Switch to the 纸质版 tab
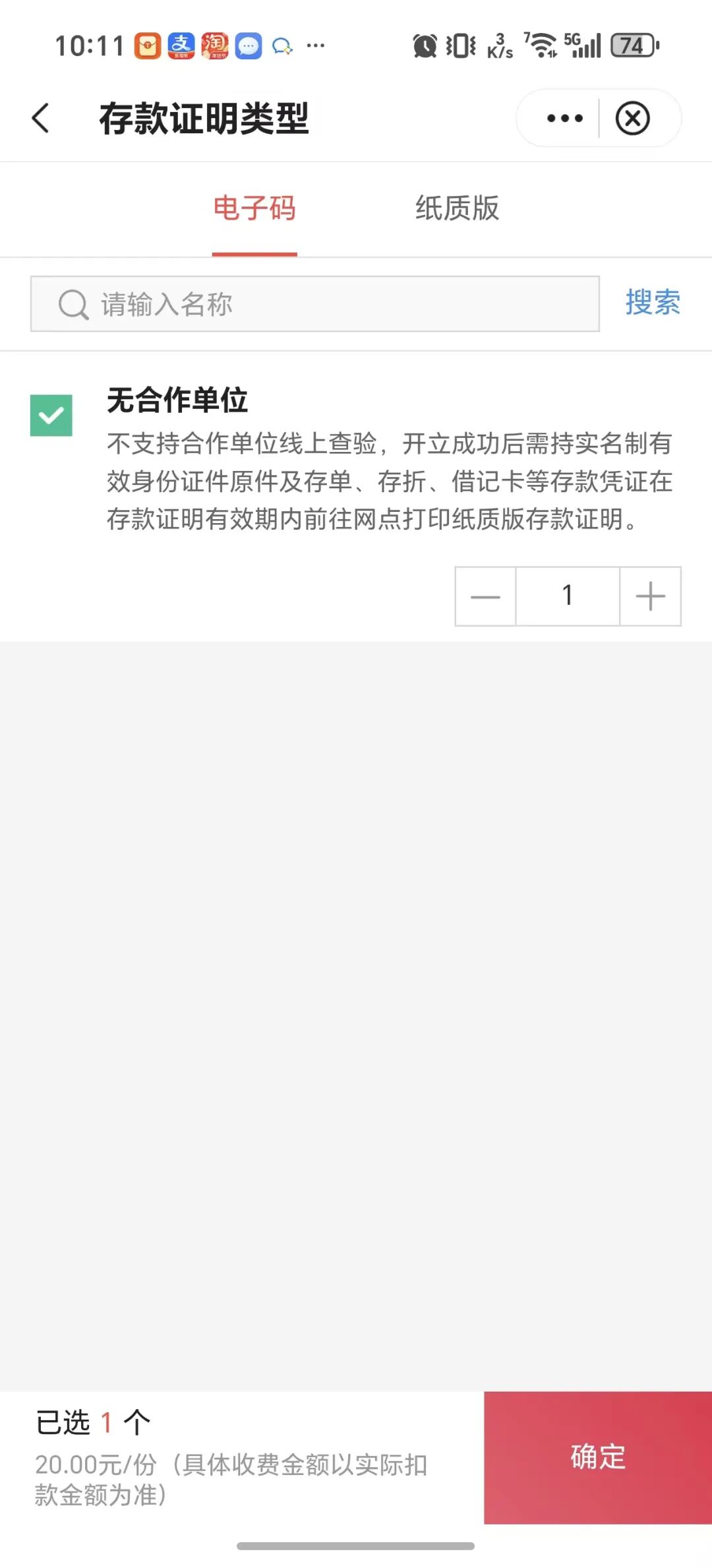The width and height of the screenshot is (712, 1568). pos(457,208)
